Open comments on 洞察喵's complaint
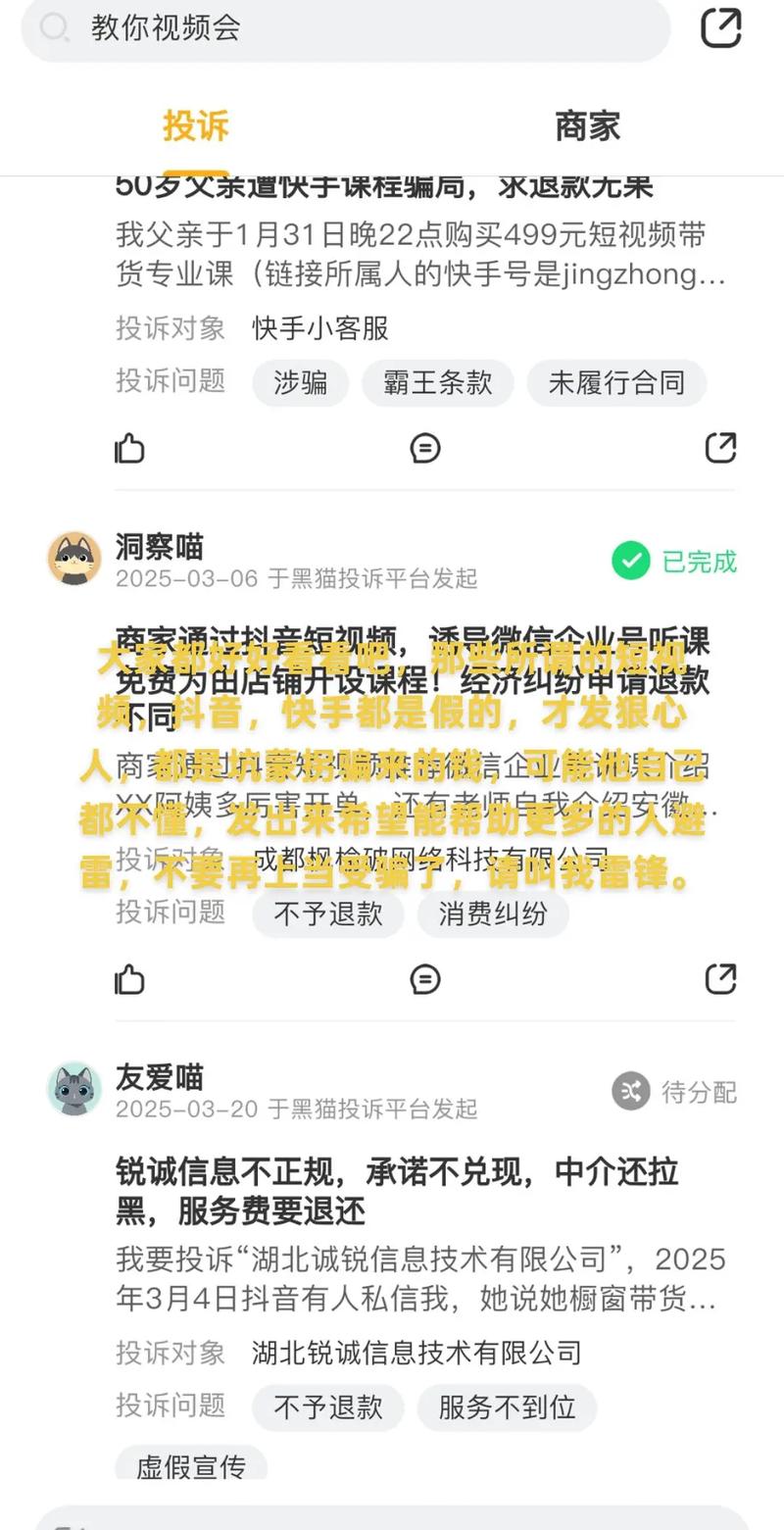 [x=425, y=979]
